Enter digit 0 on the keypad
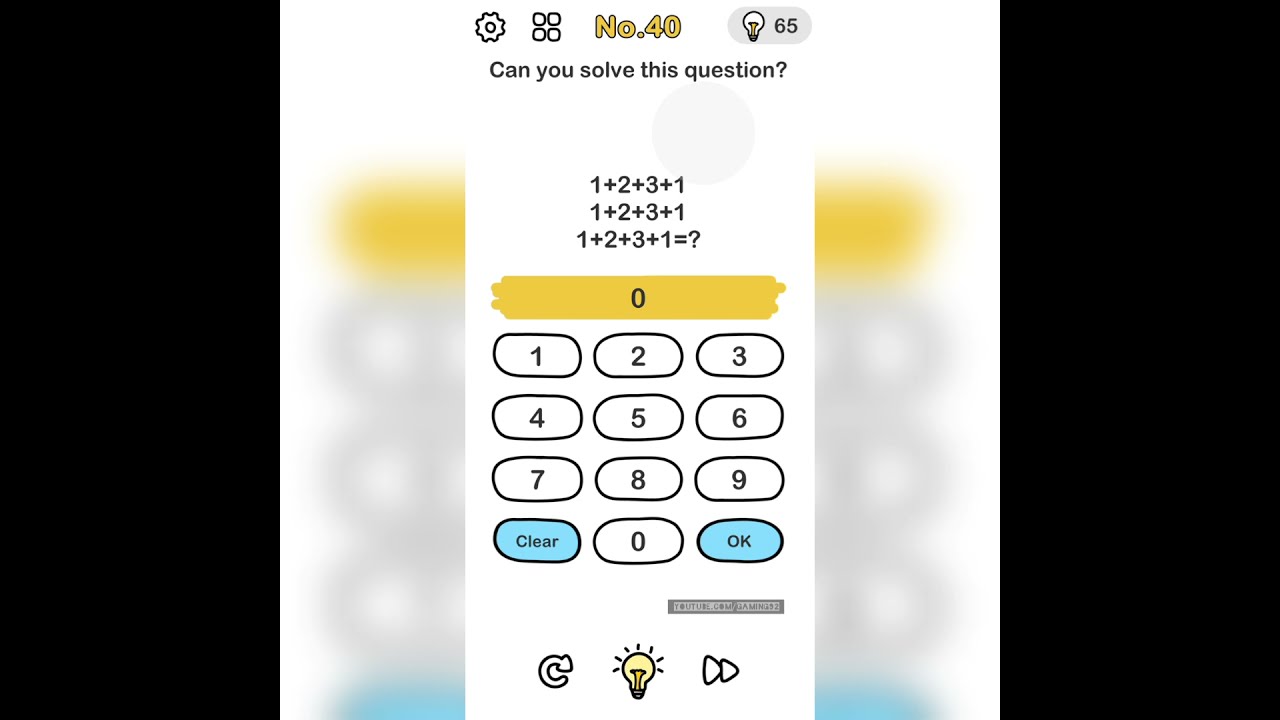1280x720 pixels. [x=638, y=541]
